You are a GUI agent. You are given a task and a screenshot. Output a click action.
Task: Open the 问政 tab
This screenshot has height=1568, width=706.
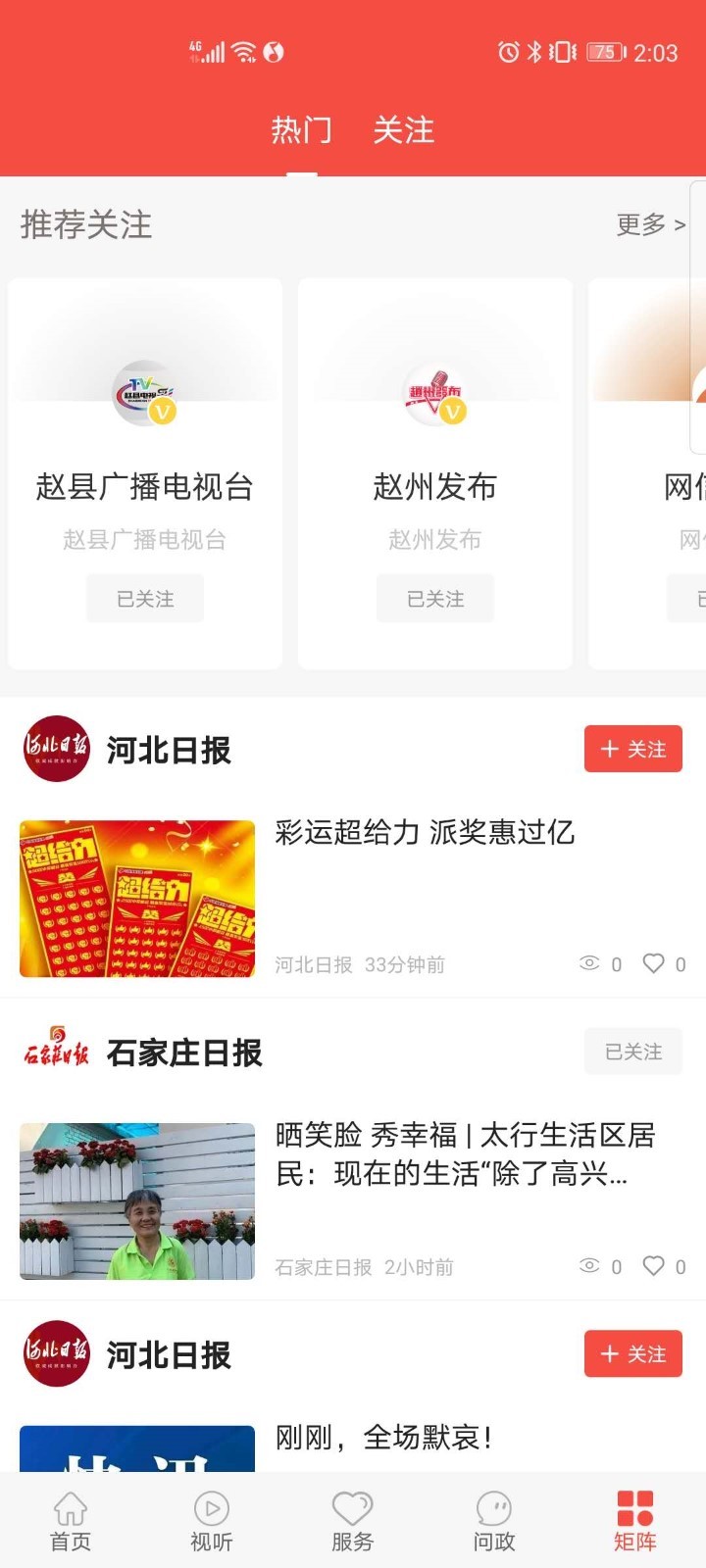[x=494, y=1521]
